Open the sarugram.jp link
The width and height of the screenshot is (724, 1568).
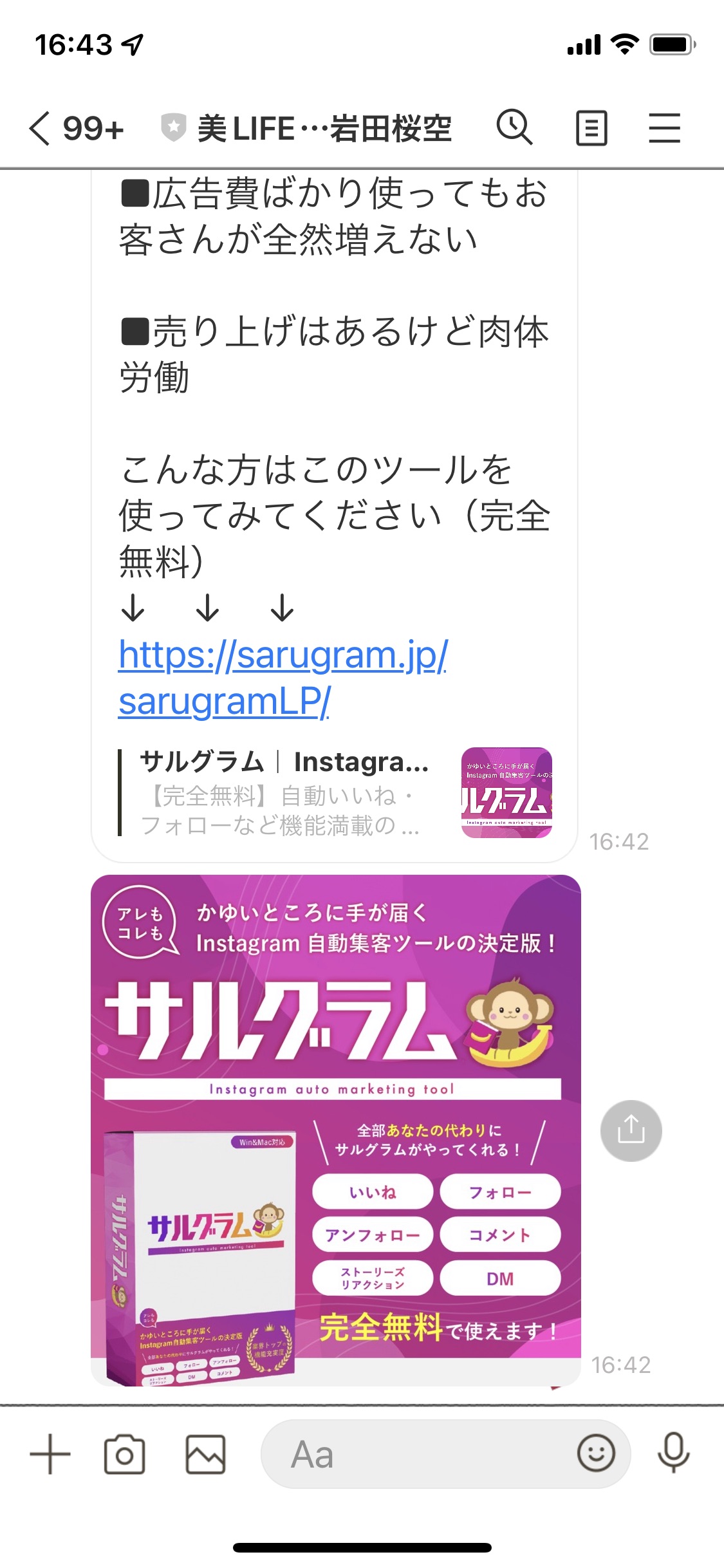[283, 678]
